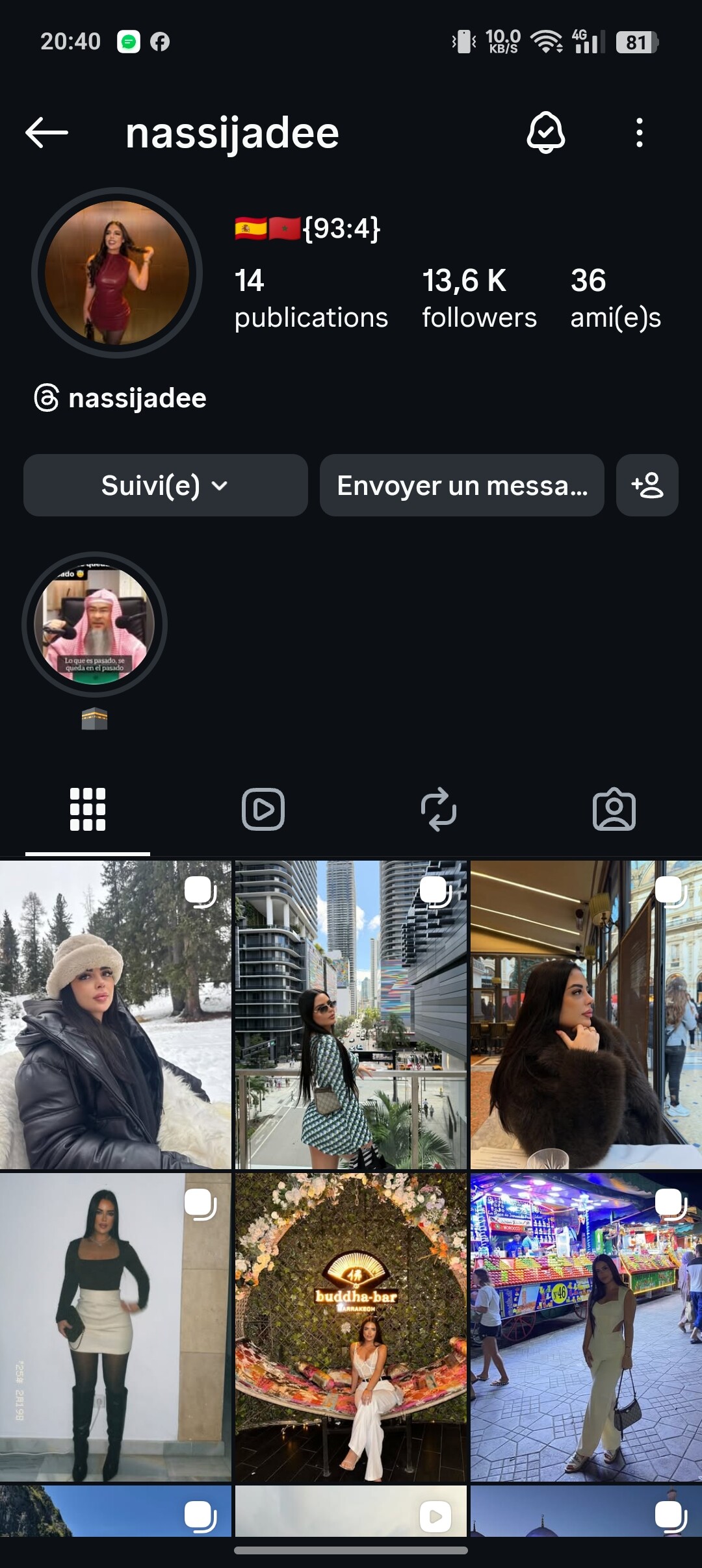The image size is (702, 1568).
Task: Switch to the Reels tab
Action: pos(263,809)
